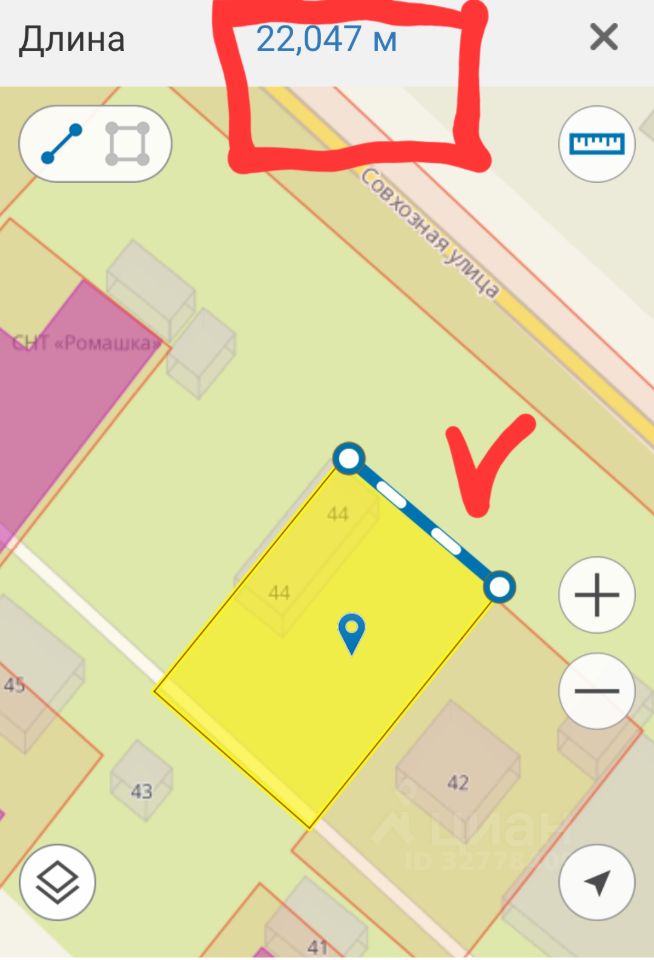The width and height of the screenshot is (654, 960).
Task: Center the map on my location
Action: (597, 883)
